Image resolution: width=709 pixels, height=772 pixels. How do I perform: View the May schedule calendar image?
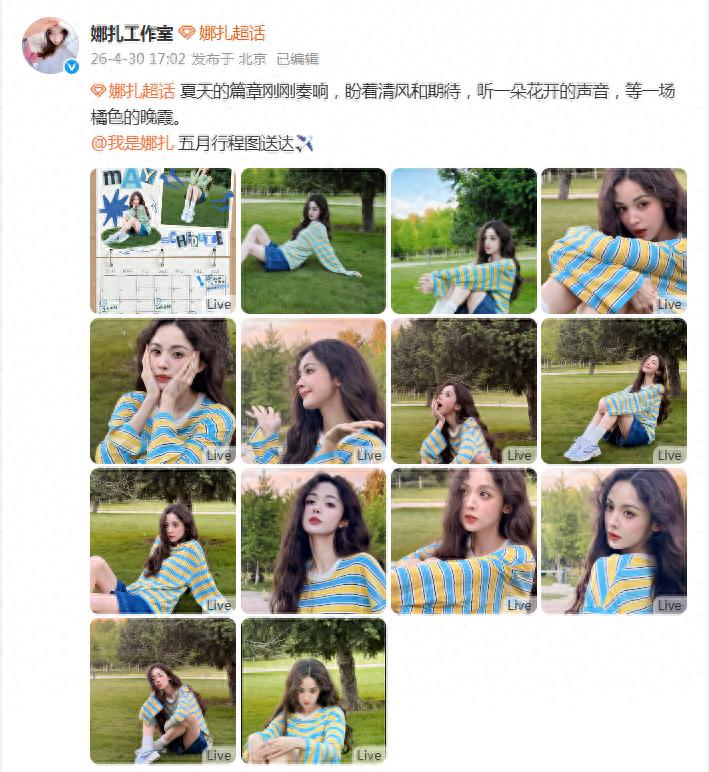[x=163, y=241]
